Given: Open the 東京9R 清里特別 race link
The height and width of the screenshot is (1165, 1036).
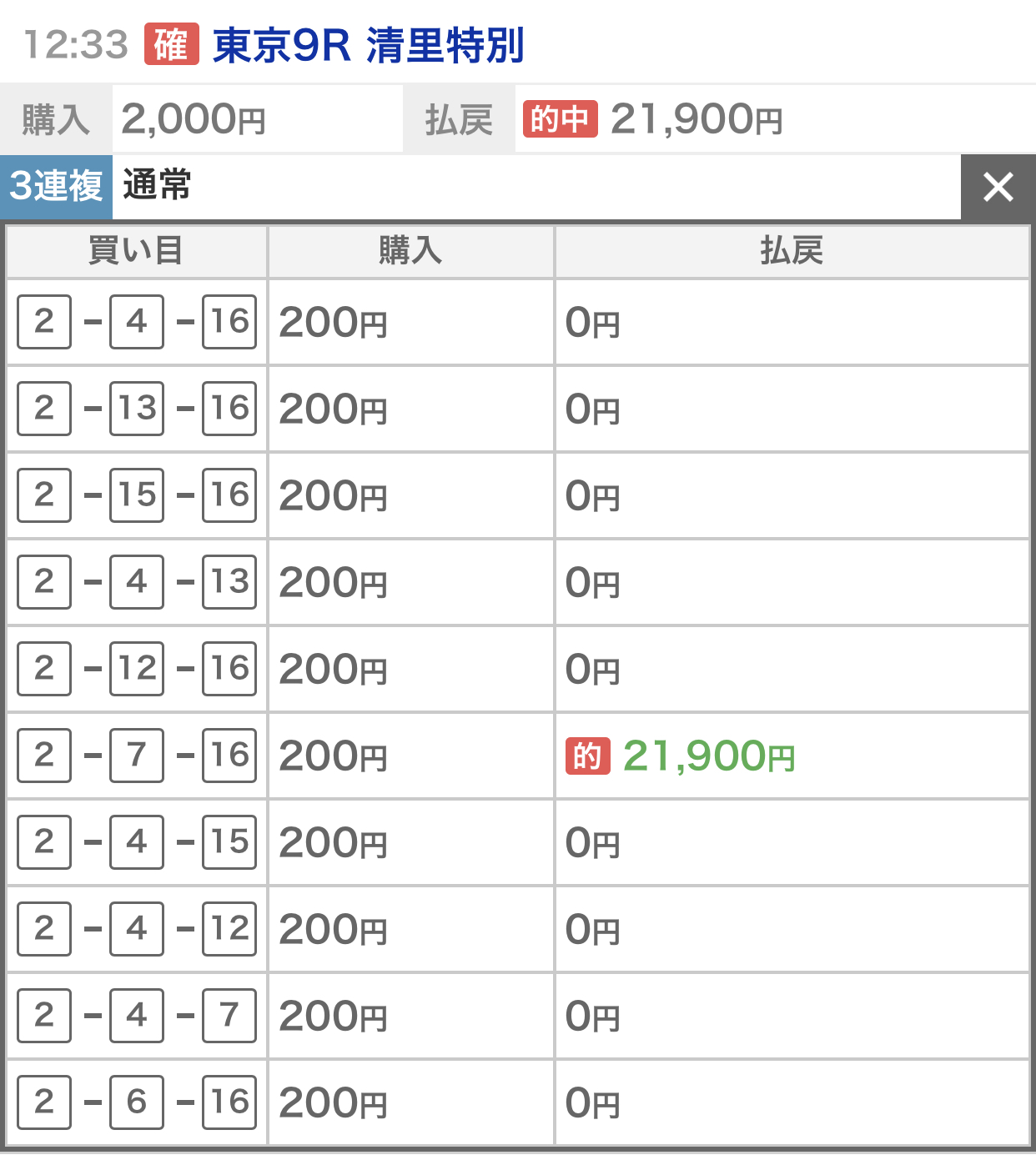Looking at the screenshot, I should pos(368,45).
